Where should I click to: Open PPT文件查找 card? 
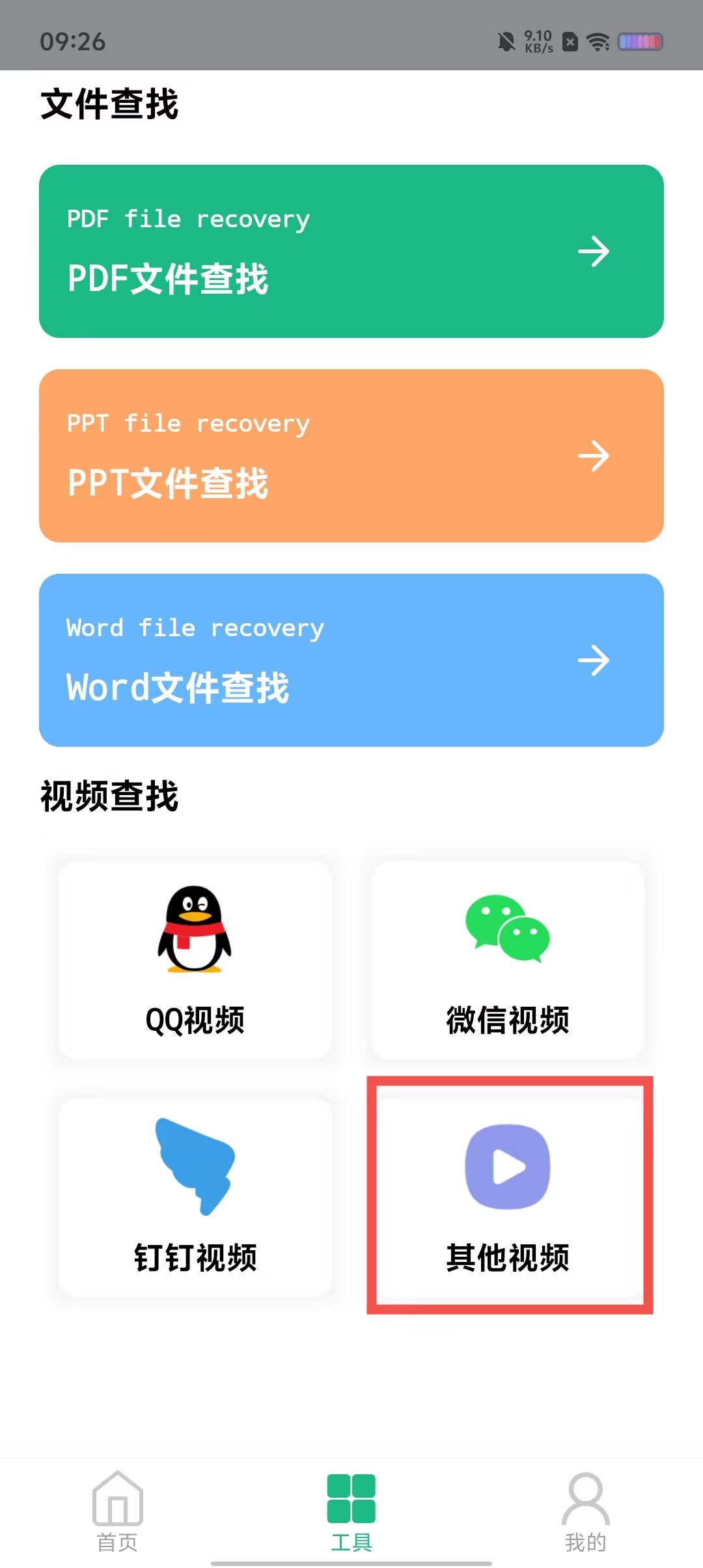click(351, 456)
